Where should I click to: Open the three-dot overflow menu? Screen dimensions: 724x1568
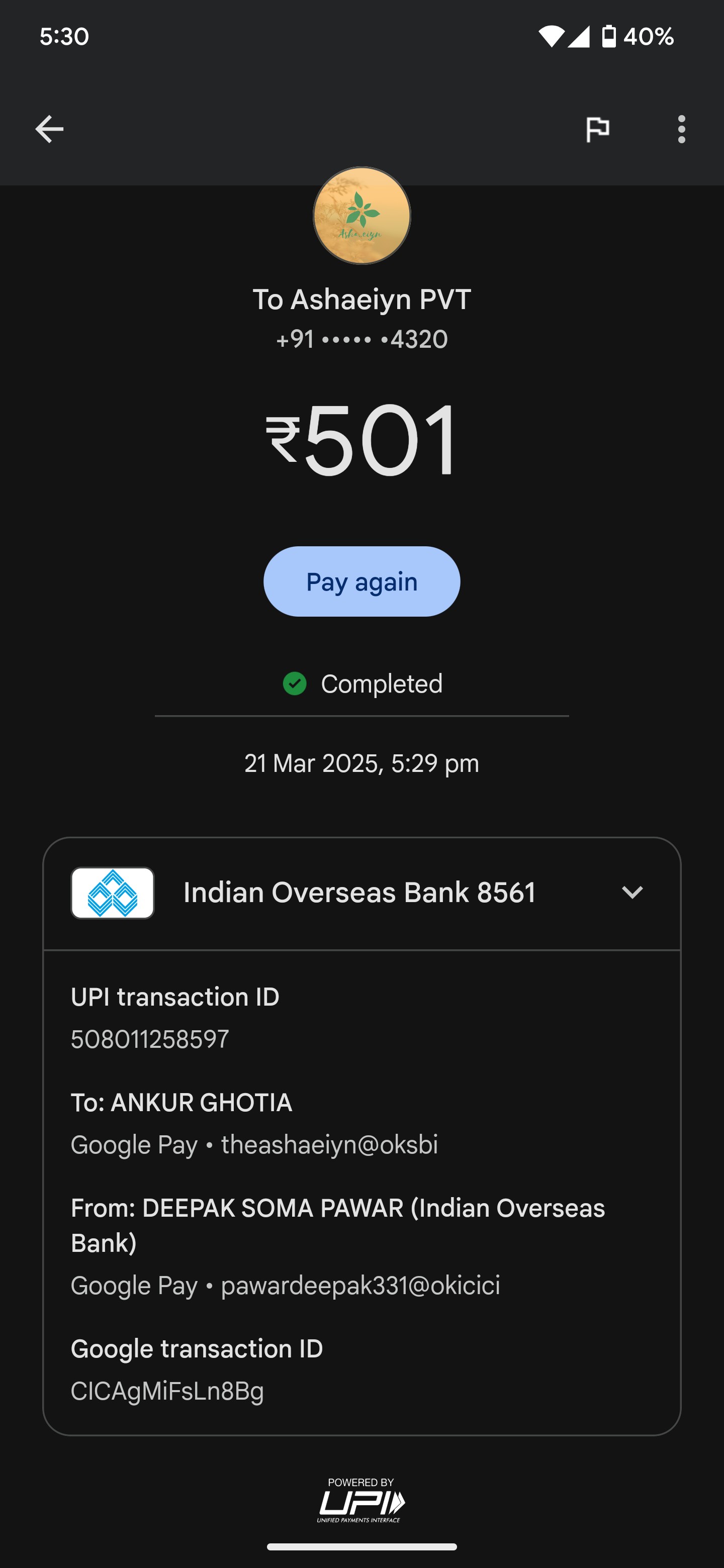click(x=681, y=129)
